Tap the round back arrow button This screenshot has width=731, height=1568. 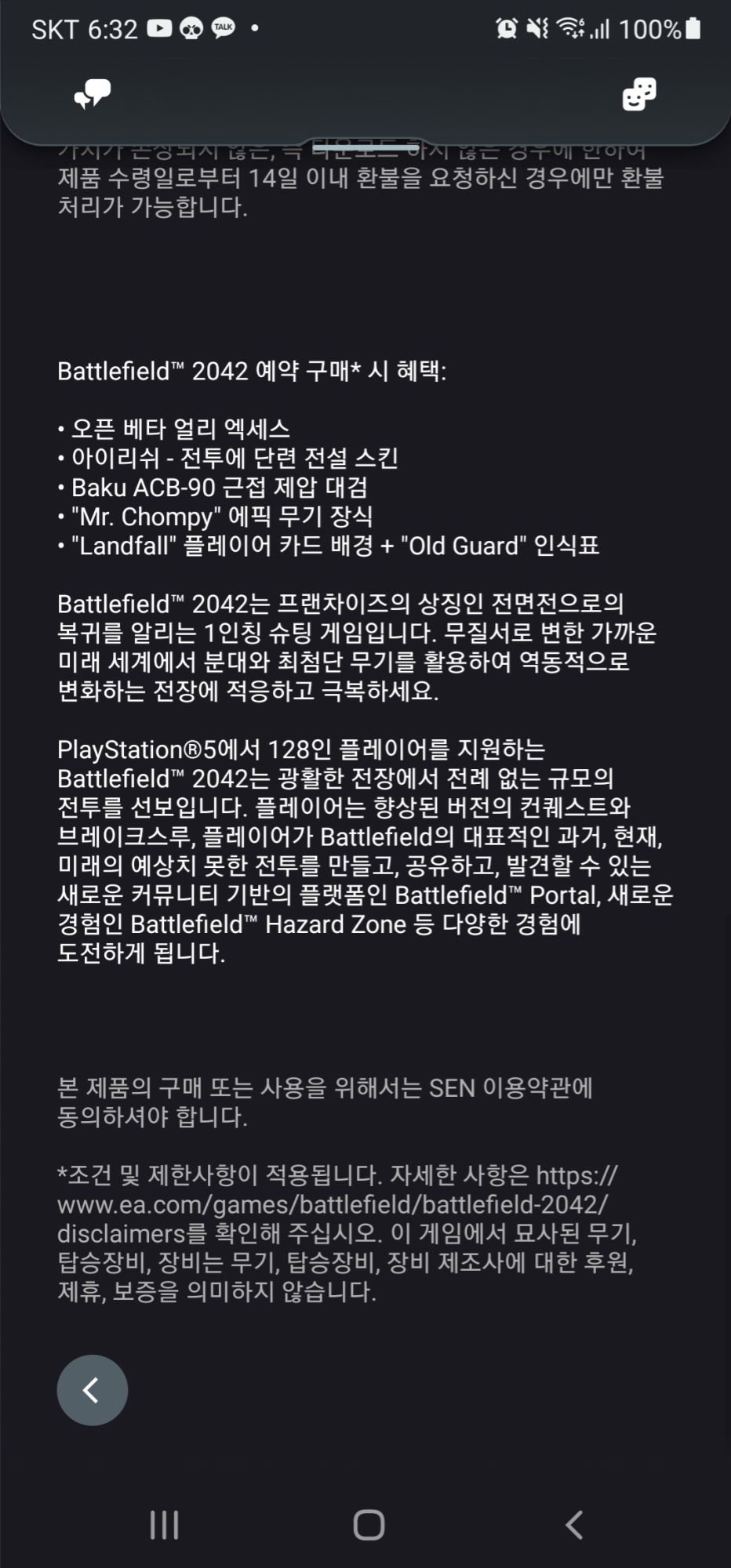click(x=92, y=1390)
